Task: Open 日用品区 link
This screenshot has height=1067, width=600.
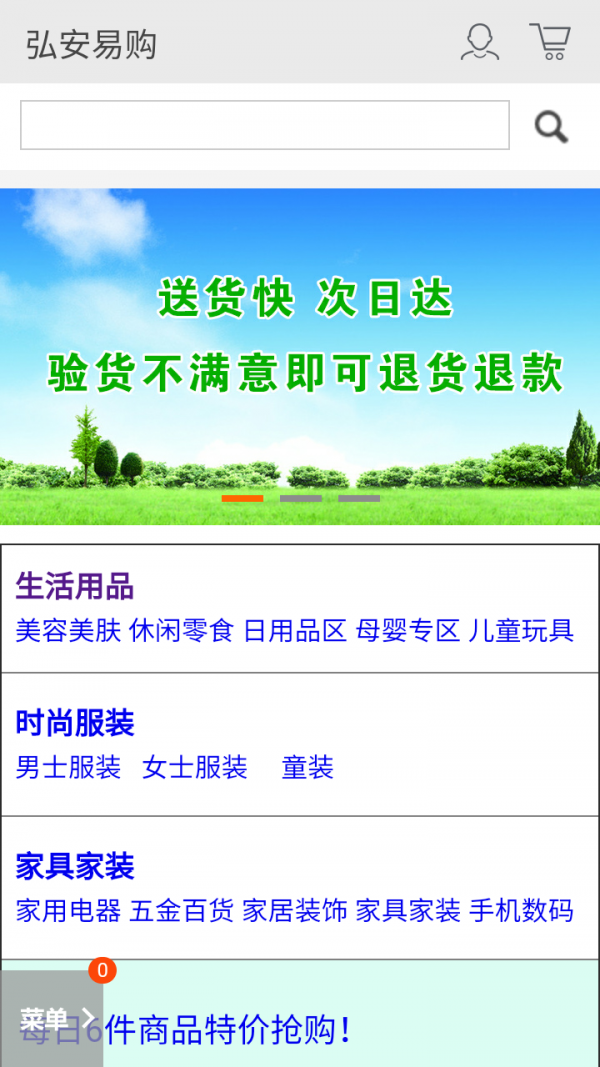Action: pos(295,631)
